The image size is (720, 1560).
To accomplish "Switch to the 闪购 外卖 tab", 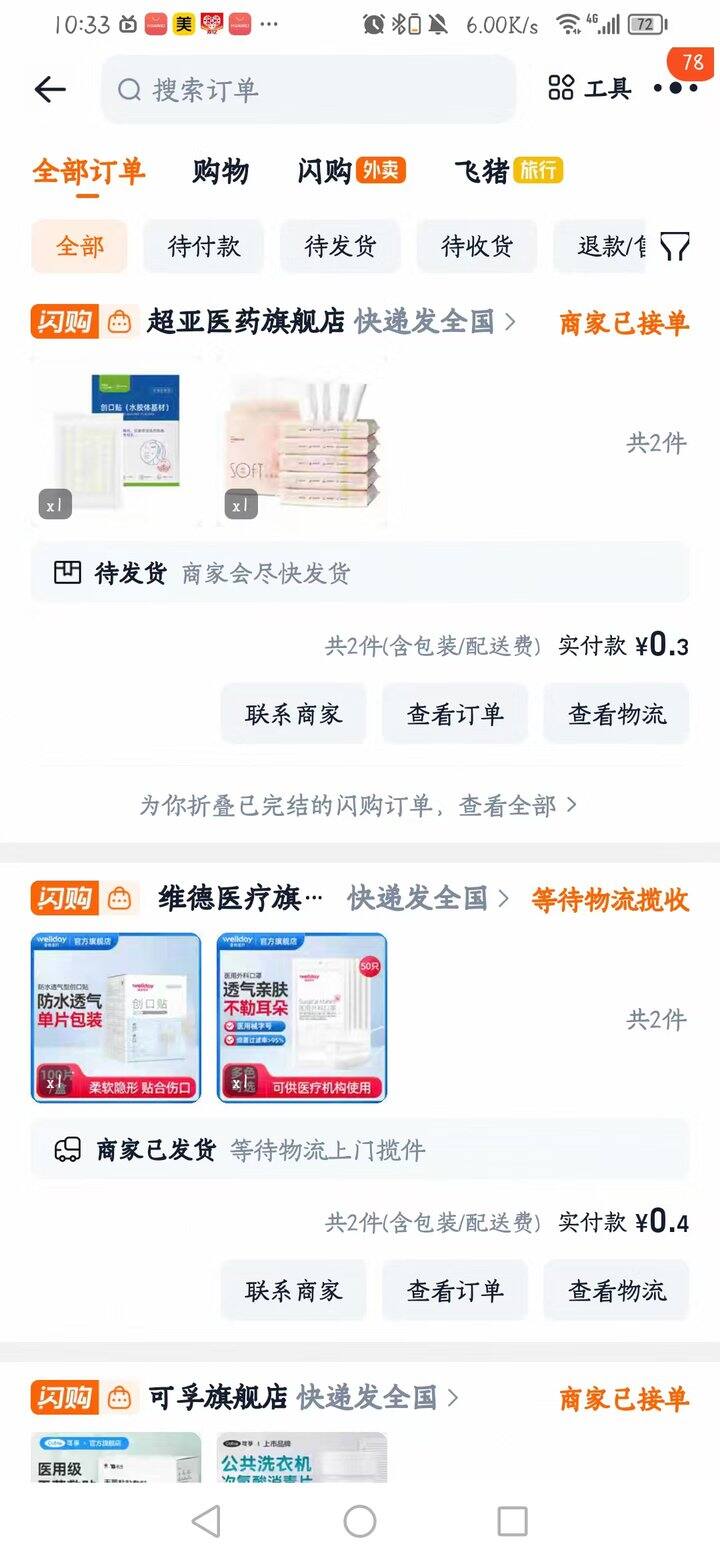I will [x=350, y=171].
